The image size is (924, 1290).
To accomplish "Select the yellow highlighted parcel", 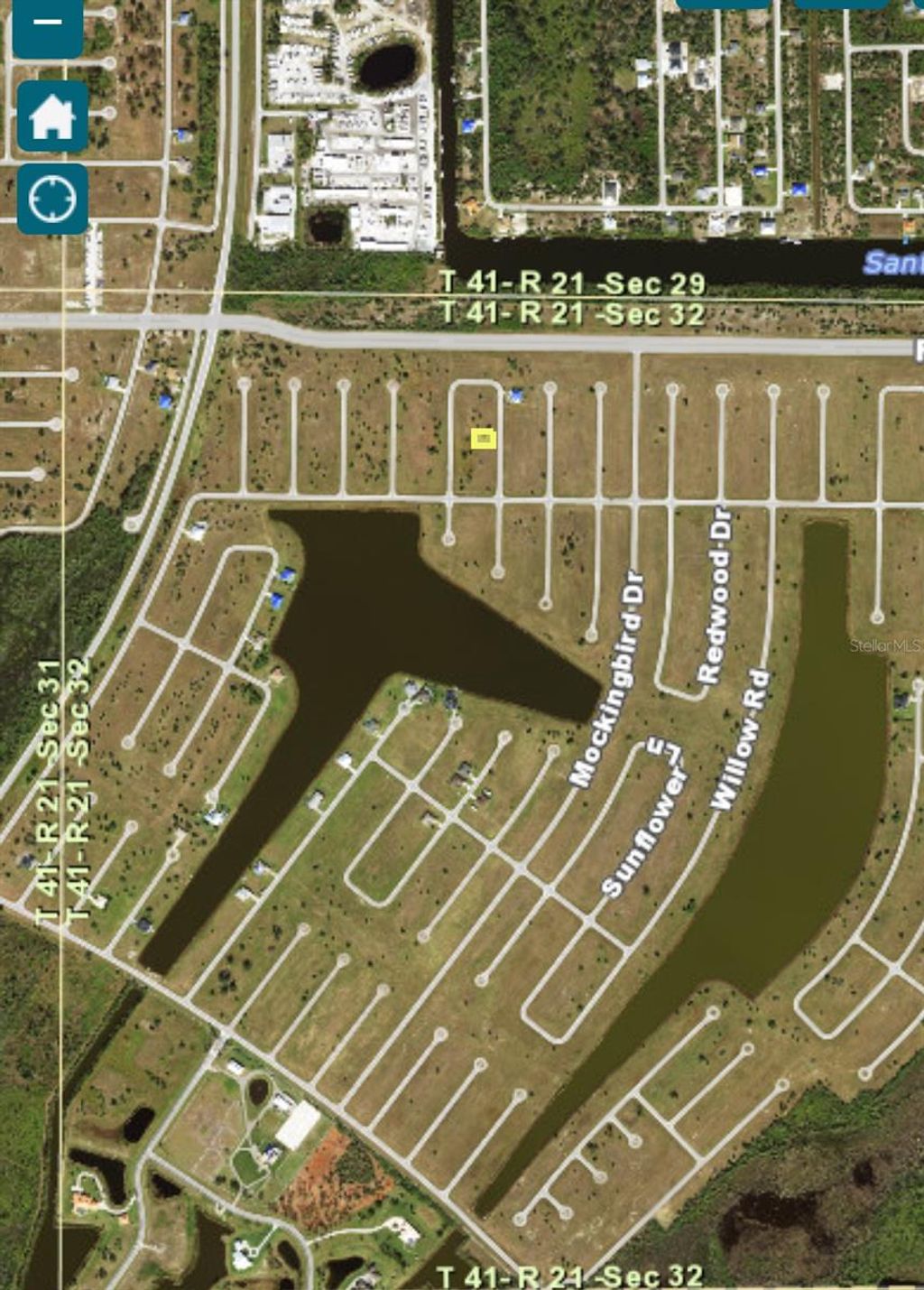I will [x=482, y=439].
